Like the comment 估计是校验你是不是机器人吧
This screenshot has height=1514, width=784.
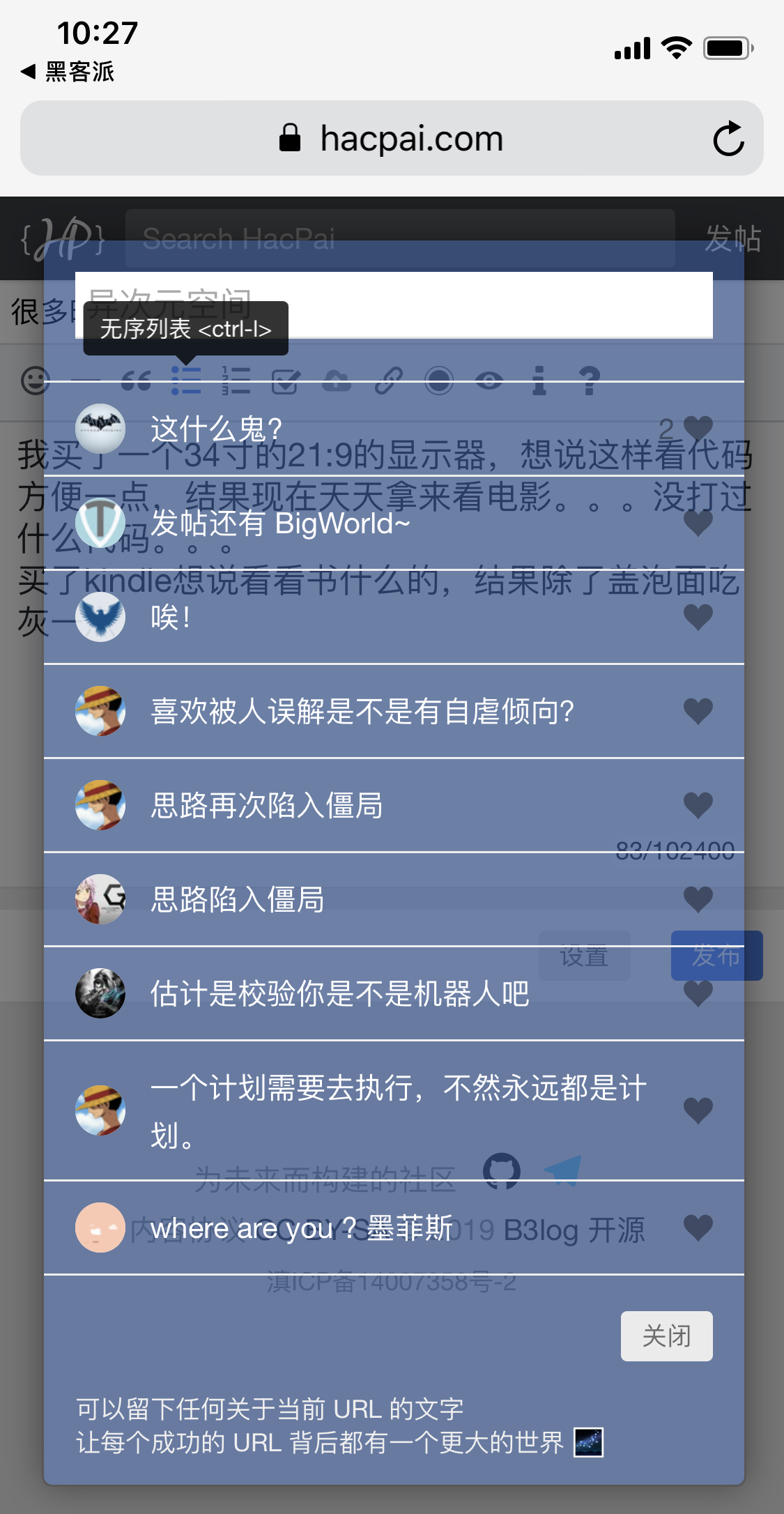tap(698, 993)
